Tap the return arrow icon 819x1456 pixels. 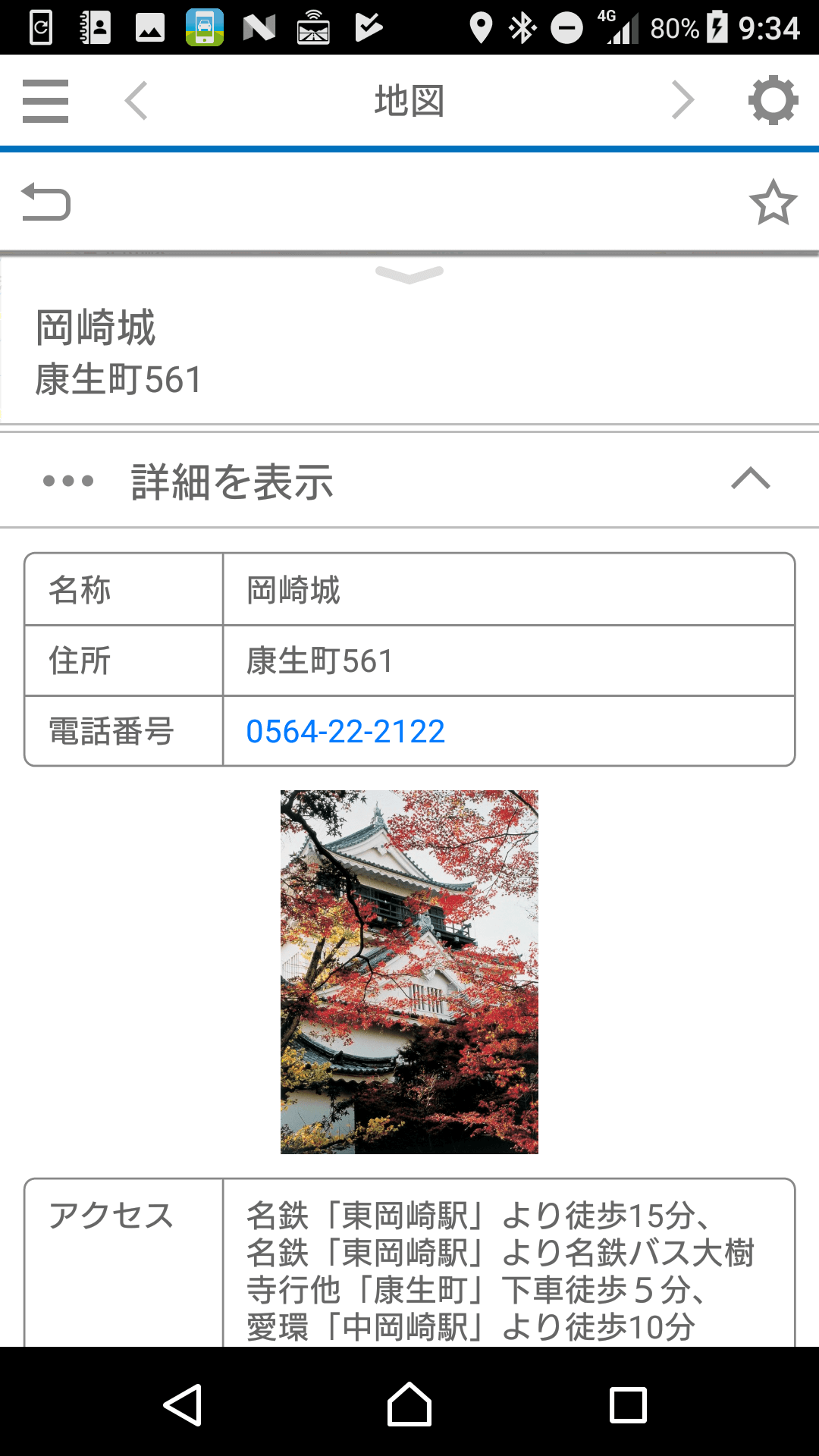45,202
